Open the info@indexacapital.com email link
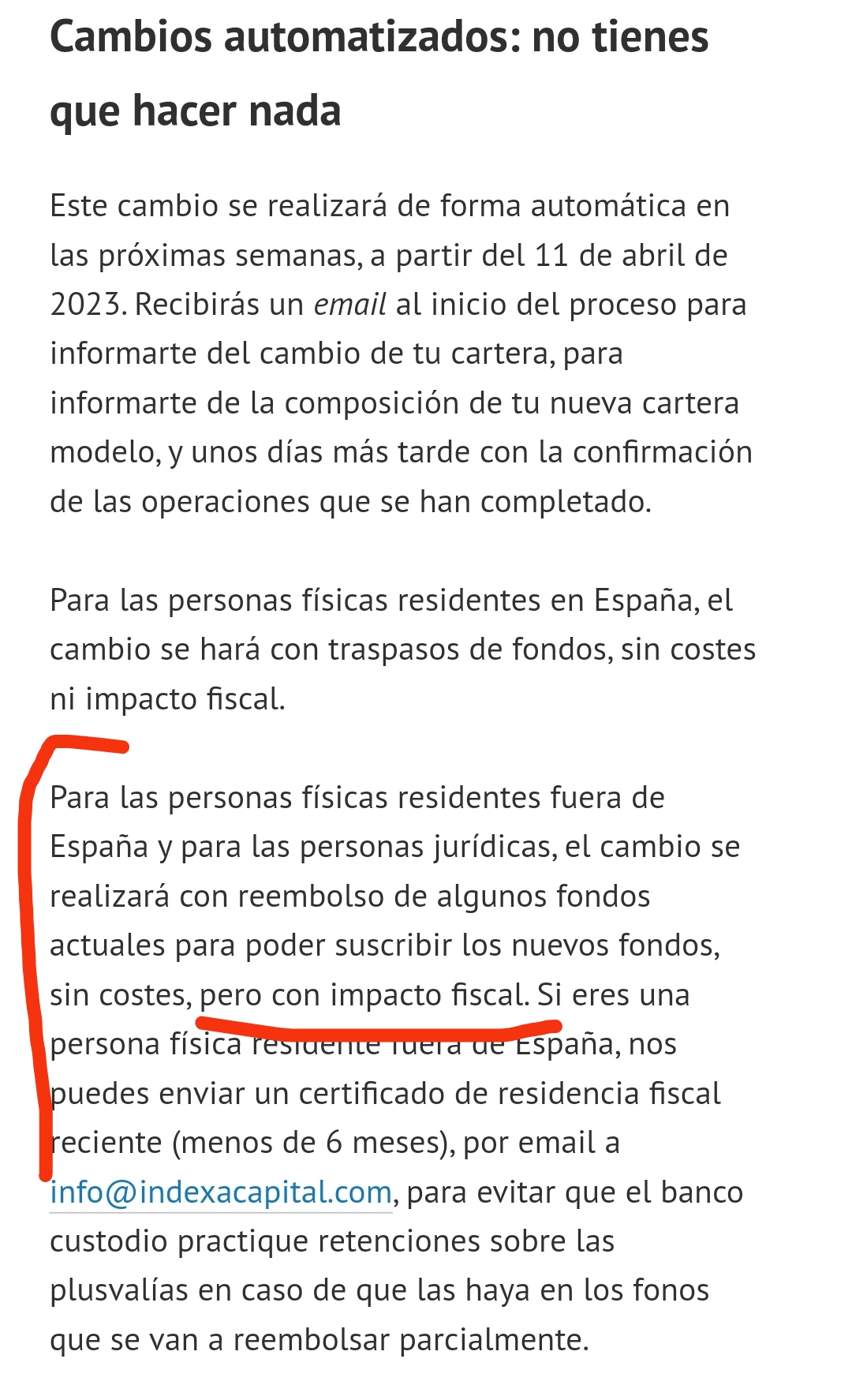Image resolution: width=852 pixels, height=1400 pixels. click(x=221, y=1192)
